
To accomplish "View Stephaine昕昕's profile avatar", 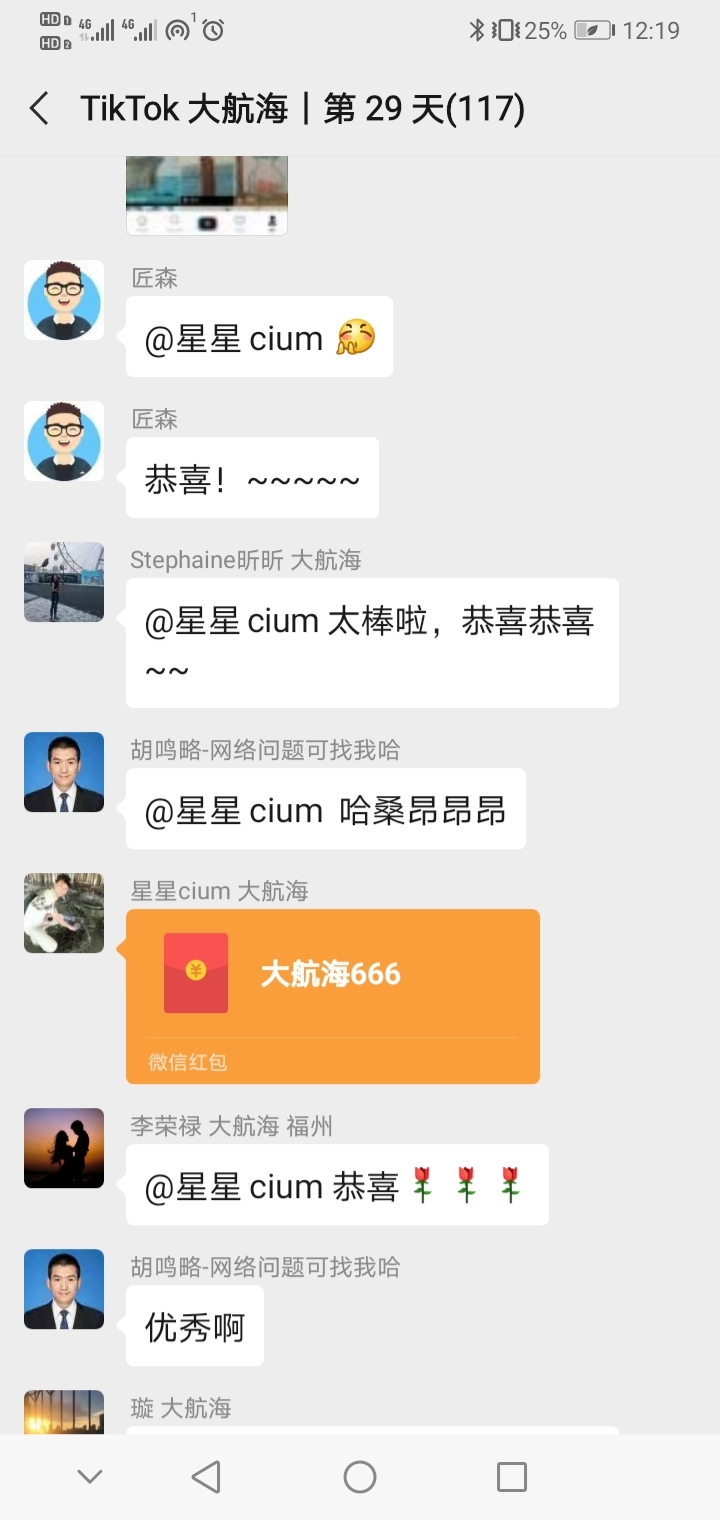I will (64, 582).
